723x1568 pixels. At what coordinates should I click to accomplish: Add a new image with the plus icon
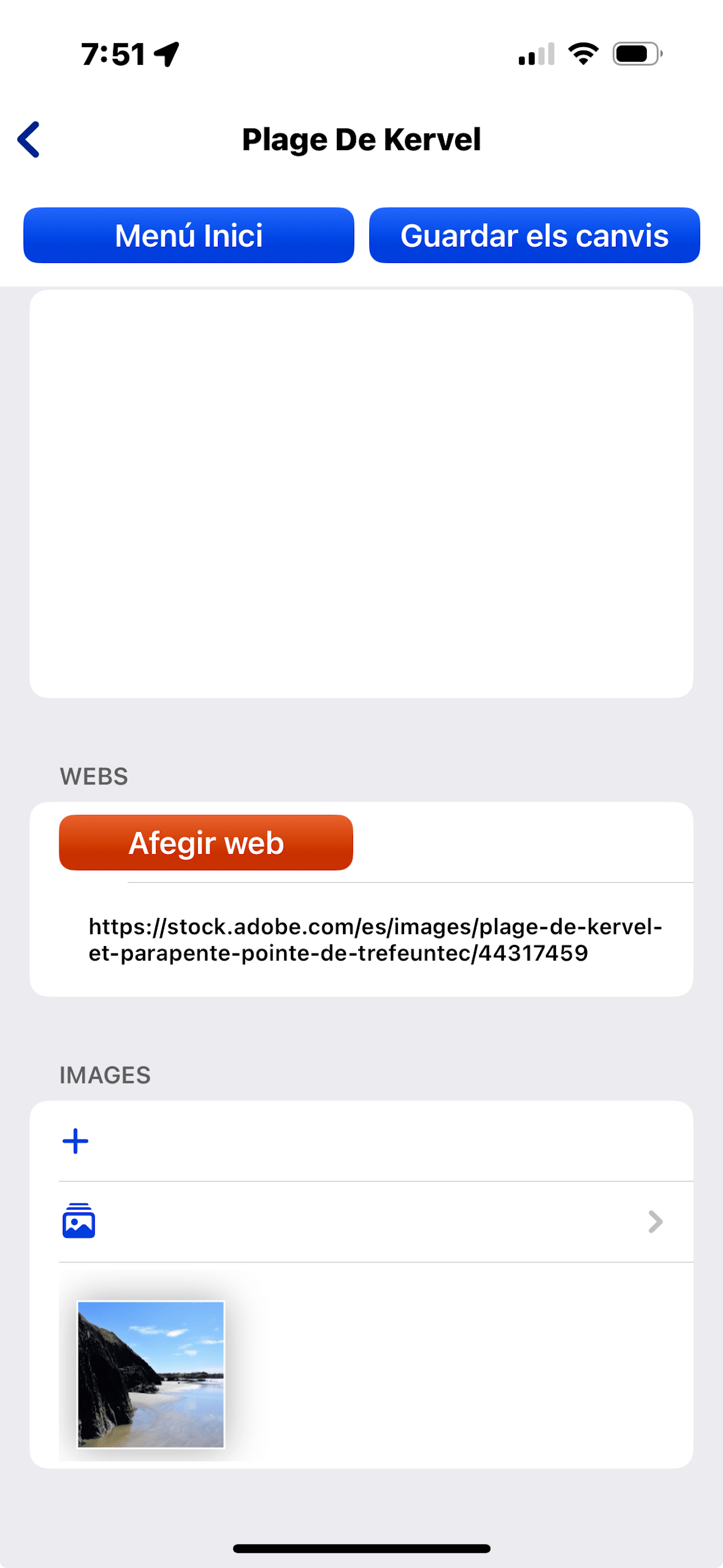pyautogui.click(x=76, y=1141)
